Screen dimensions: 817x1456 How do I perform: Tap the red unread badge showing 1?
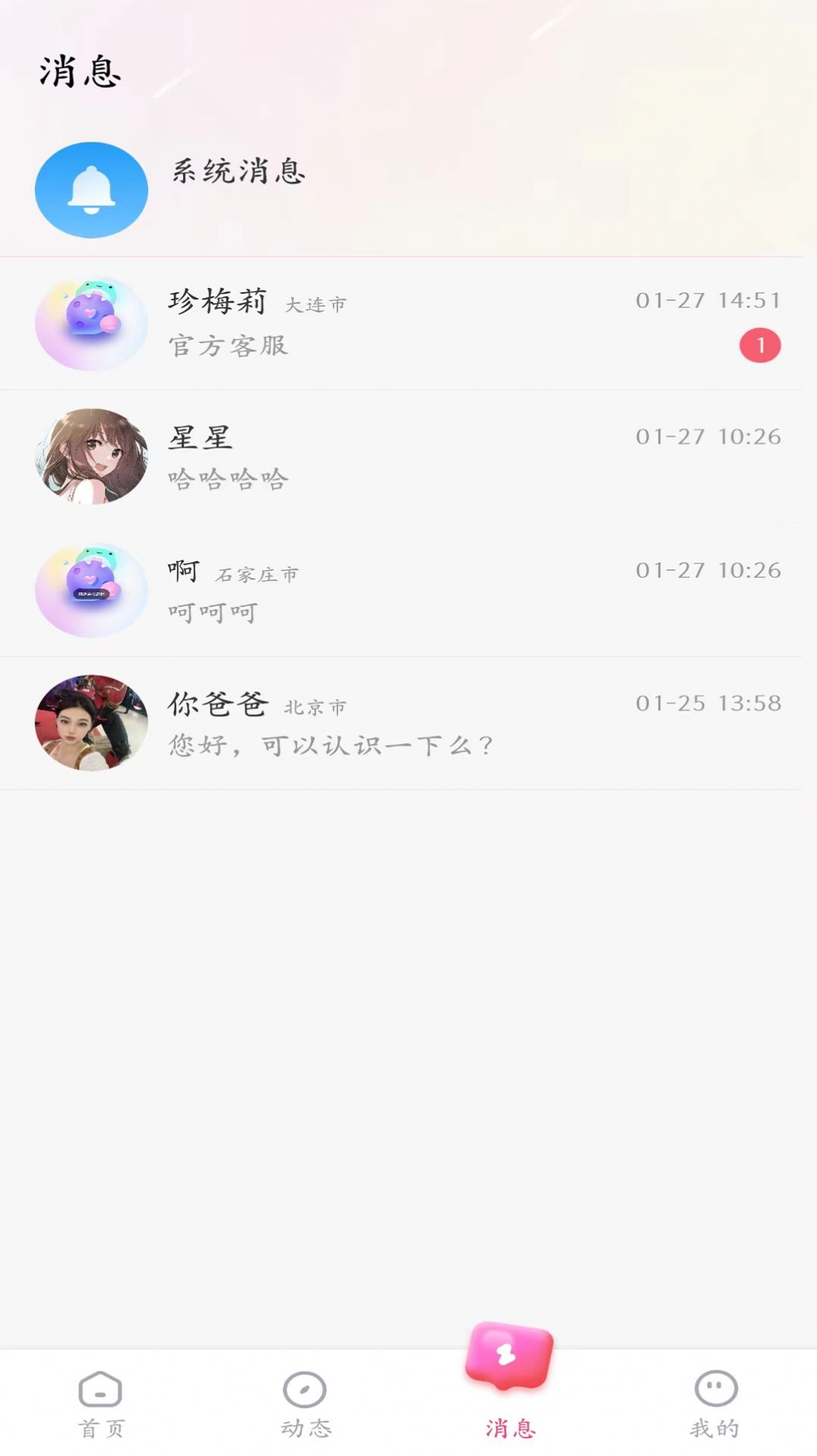click(760, 344)
